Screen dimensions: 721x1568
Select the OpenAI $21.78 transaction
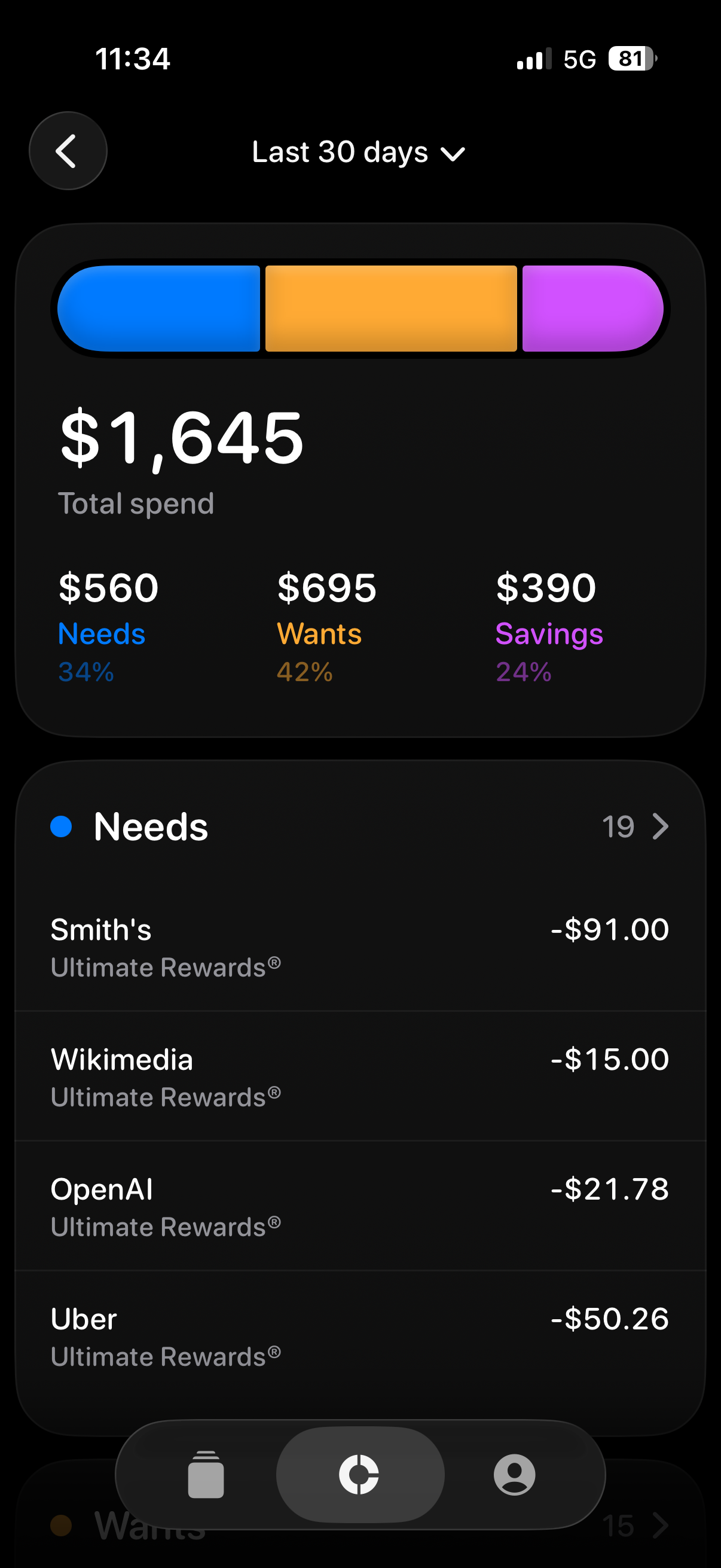pos(359,1206)
